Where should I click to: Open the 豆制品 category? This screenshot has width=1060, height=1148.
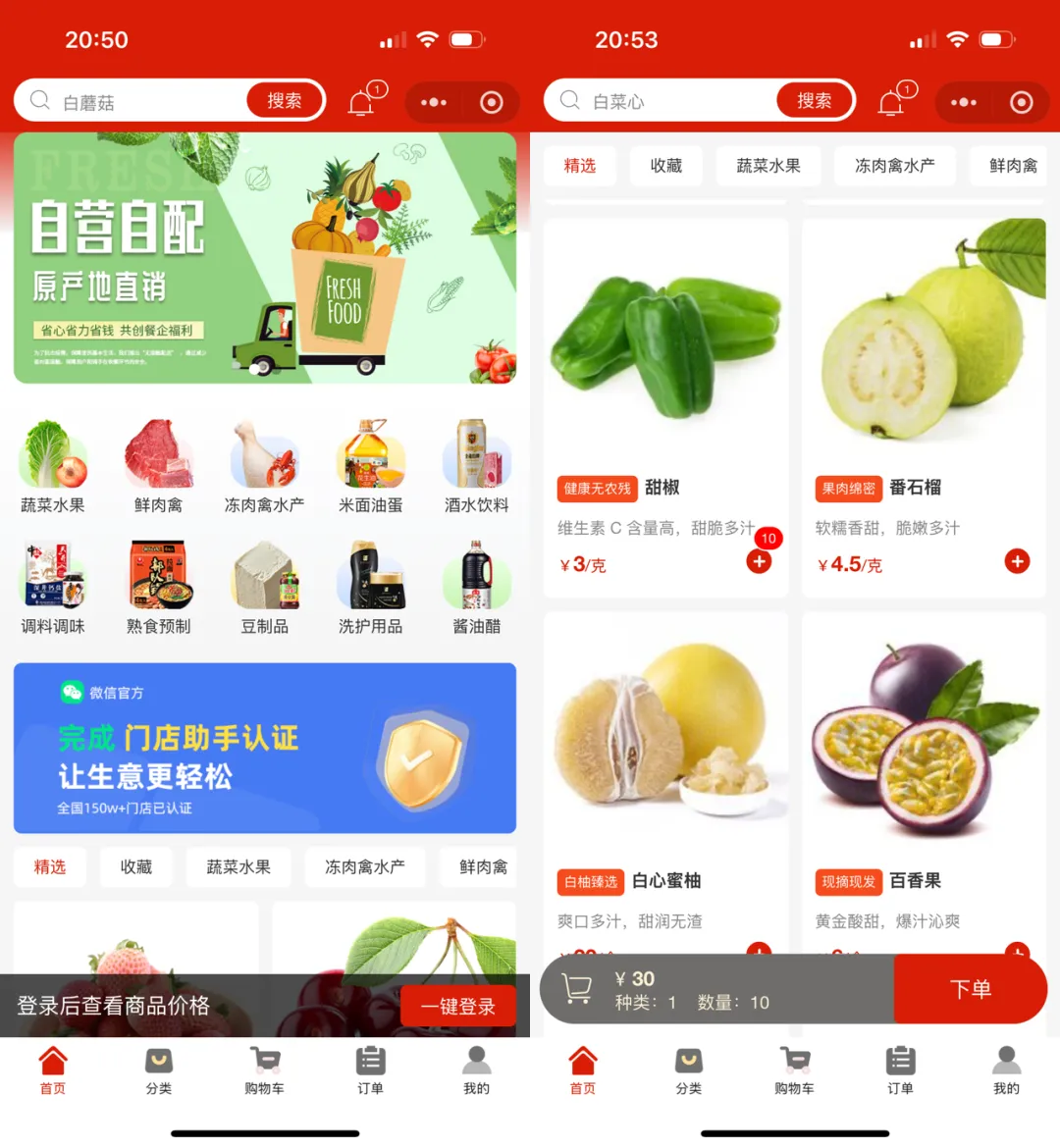click(264, 587)
